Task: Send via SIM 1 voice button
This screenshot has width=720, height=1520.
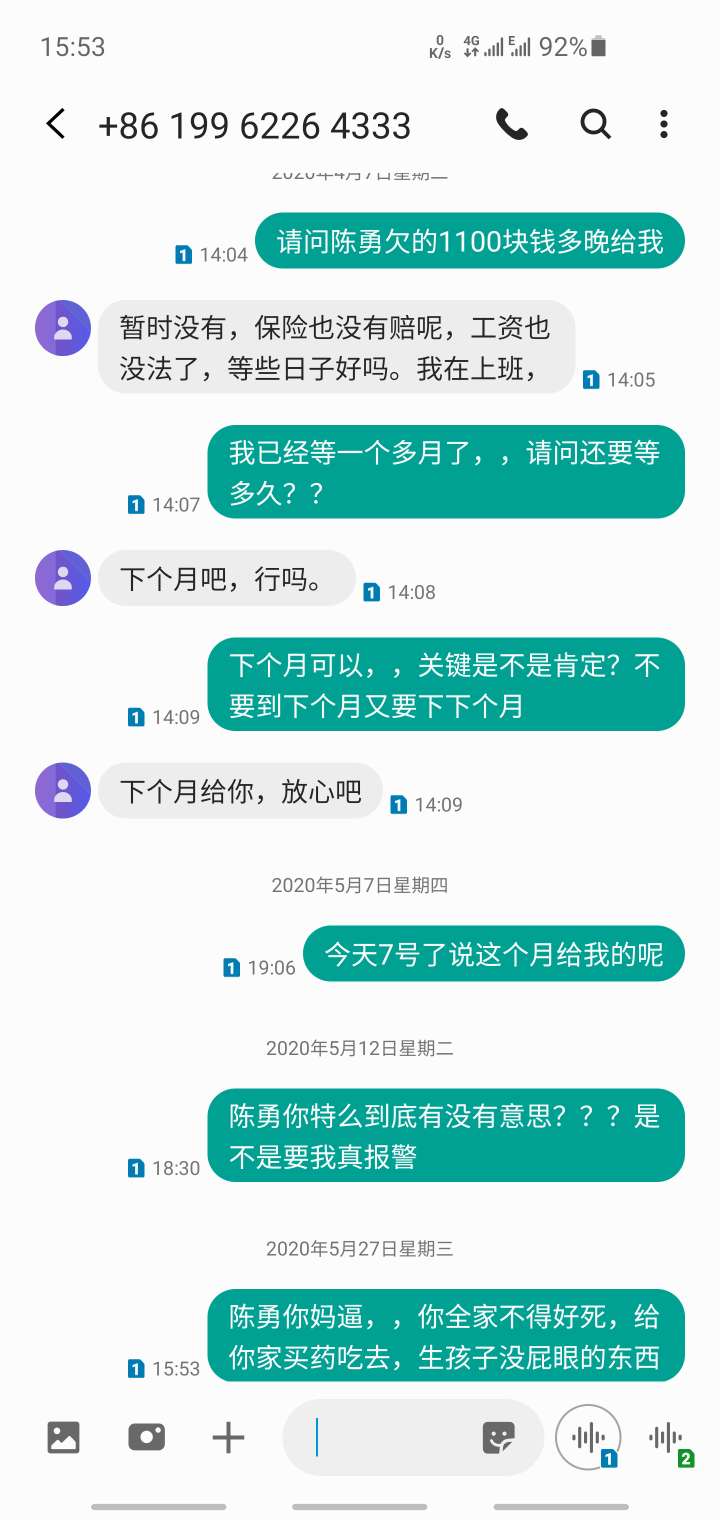Action: [588, 1438]
